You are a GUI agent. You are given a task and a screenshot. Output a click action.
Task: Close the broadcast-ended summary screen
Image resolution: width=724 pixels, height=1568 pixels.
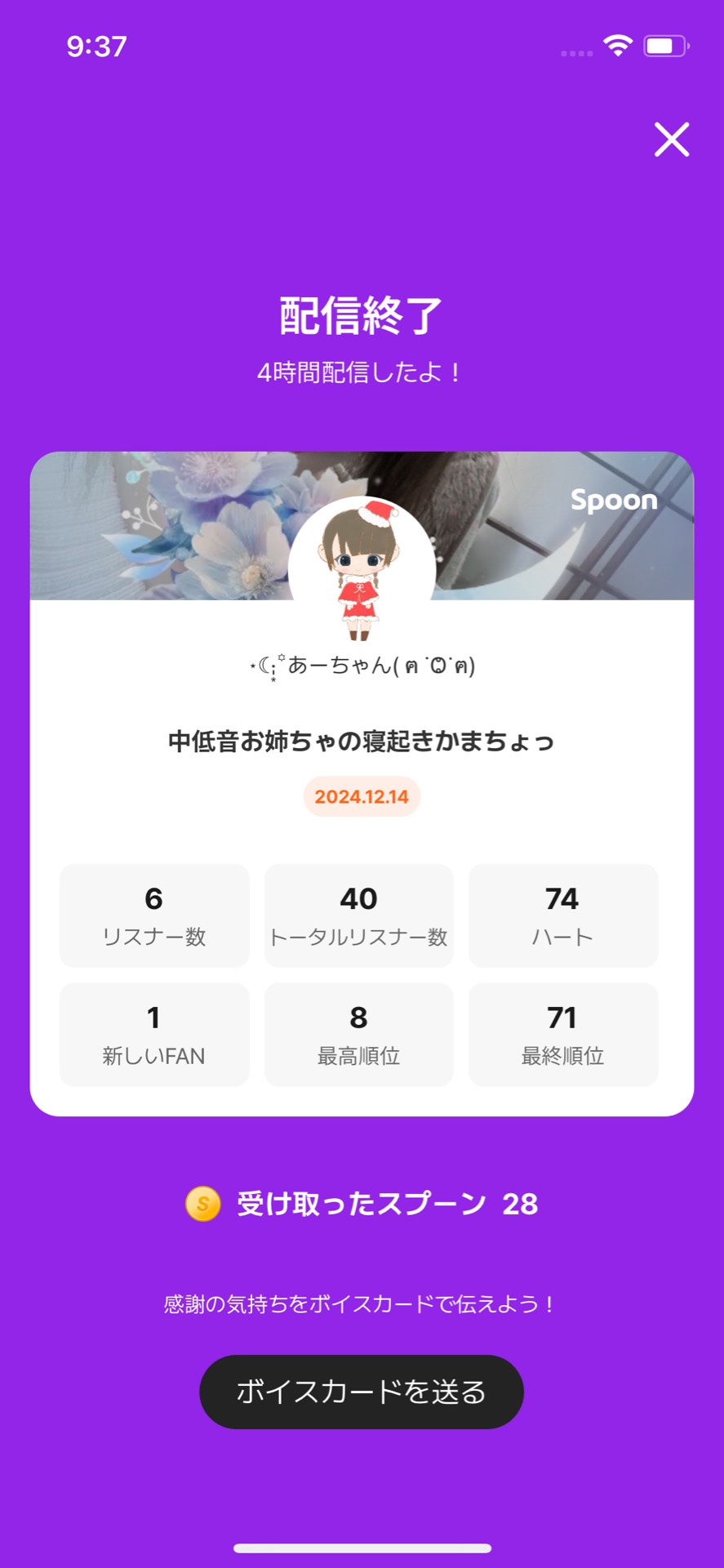672,139
